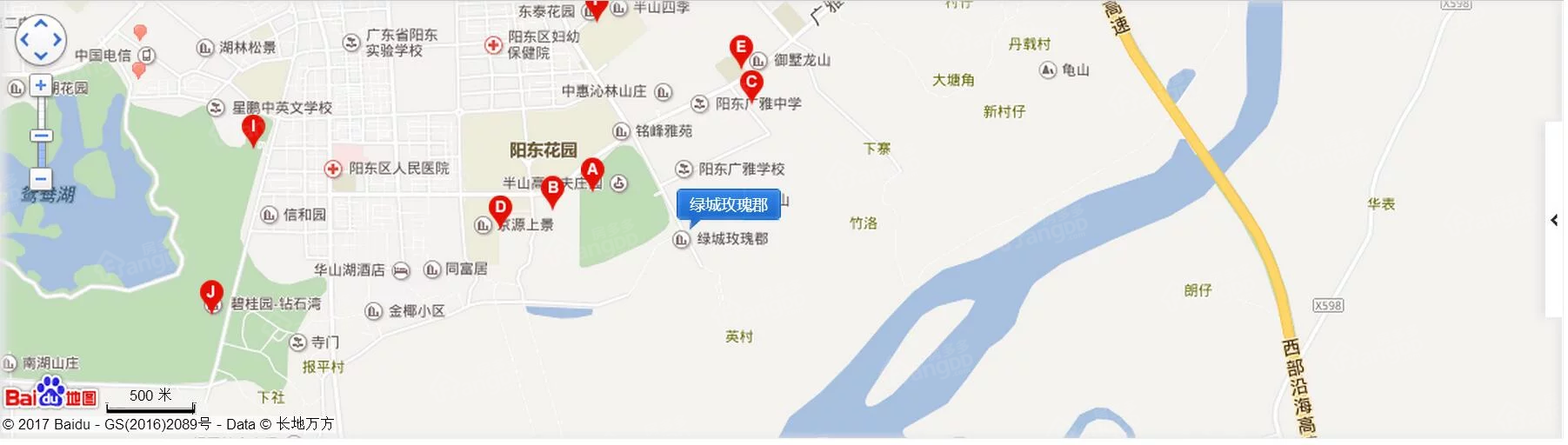The height and width of the screenshot is (445, 1568).
Task: Pan the map left with the arrow
Action: (25, 40)
